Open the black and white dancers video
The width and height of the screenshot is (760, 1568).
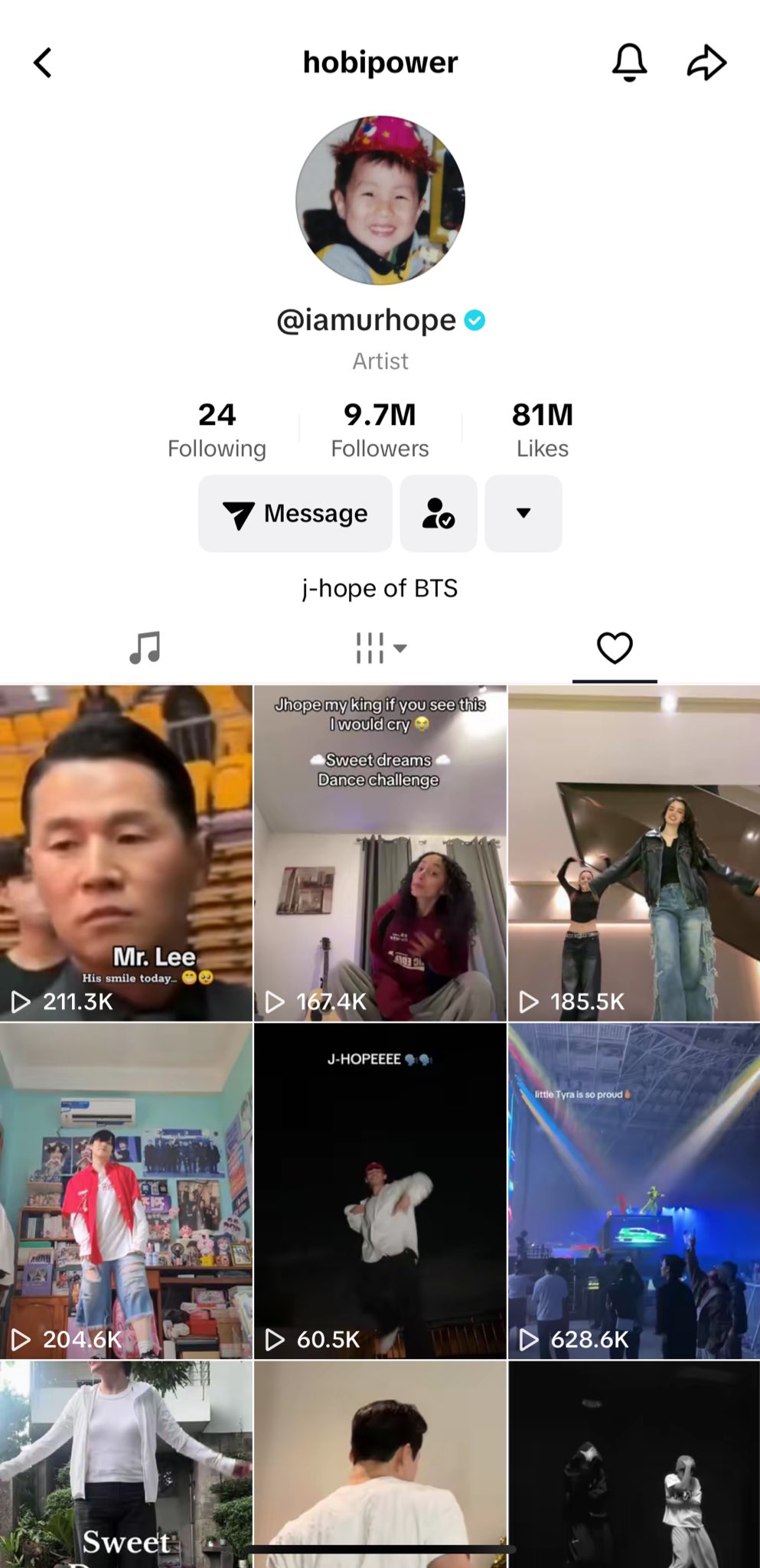pos(634,1462)
